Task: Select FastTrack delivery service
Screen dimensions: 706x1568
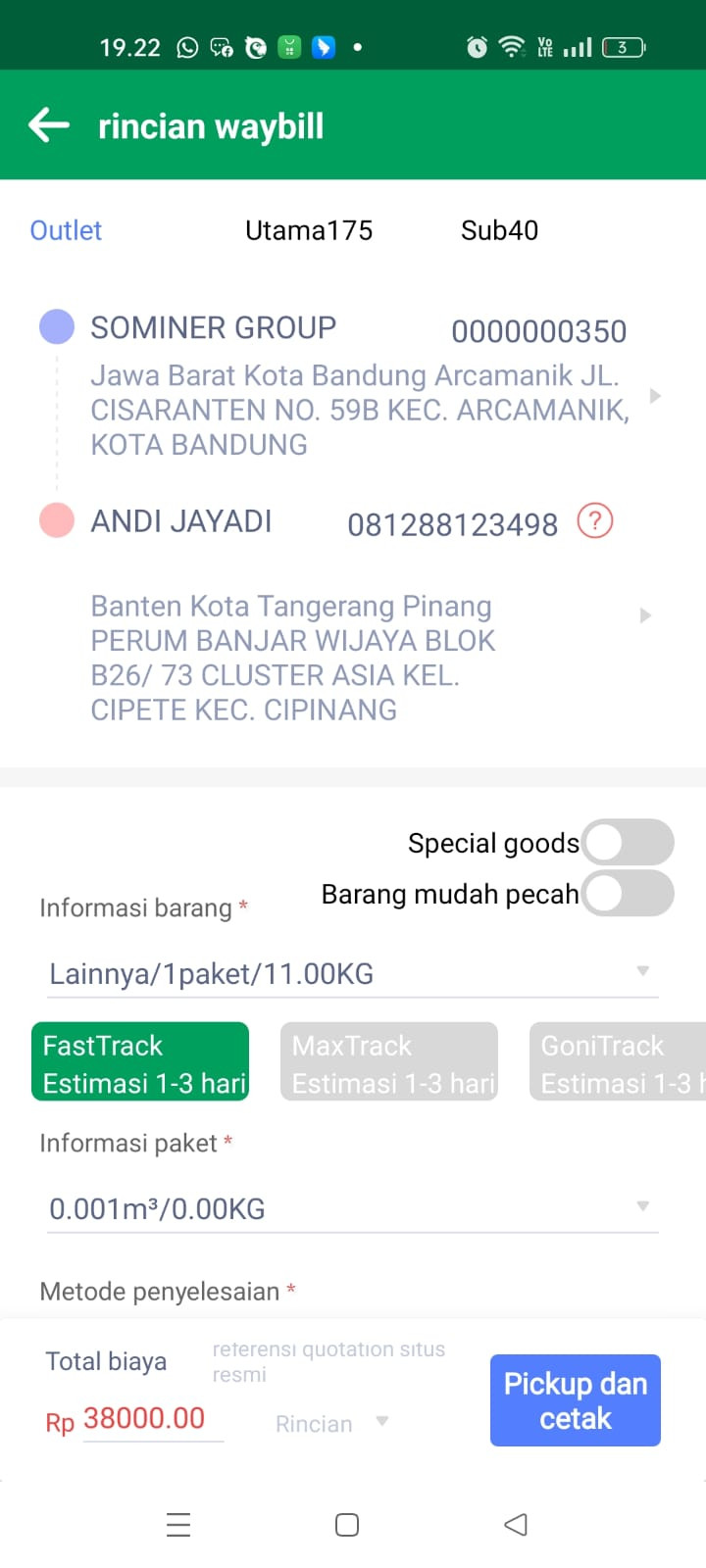Action: (x=140, y=1062)
